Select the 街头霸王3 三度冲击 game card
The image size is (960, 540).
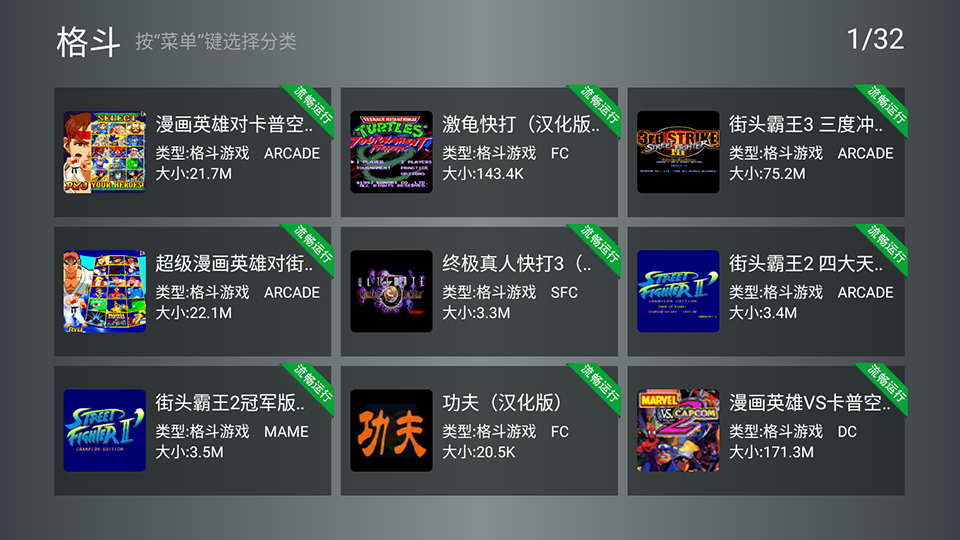tap(766, 152)
